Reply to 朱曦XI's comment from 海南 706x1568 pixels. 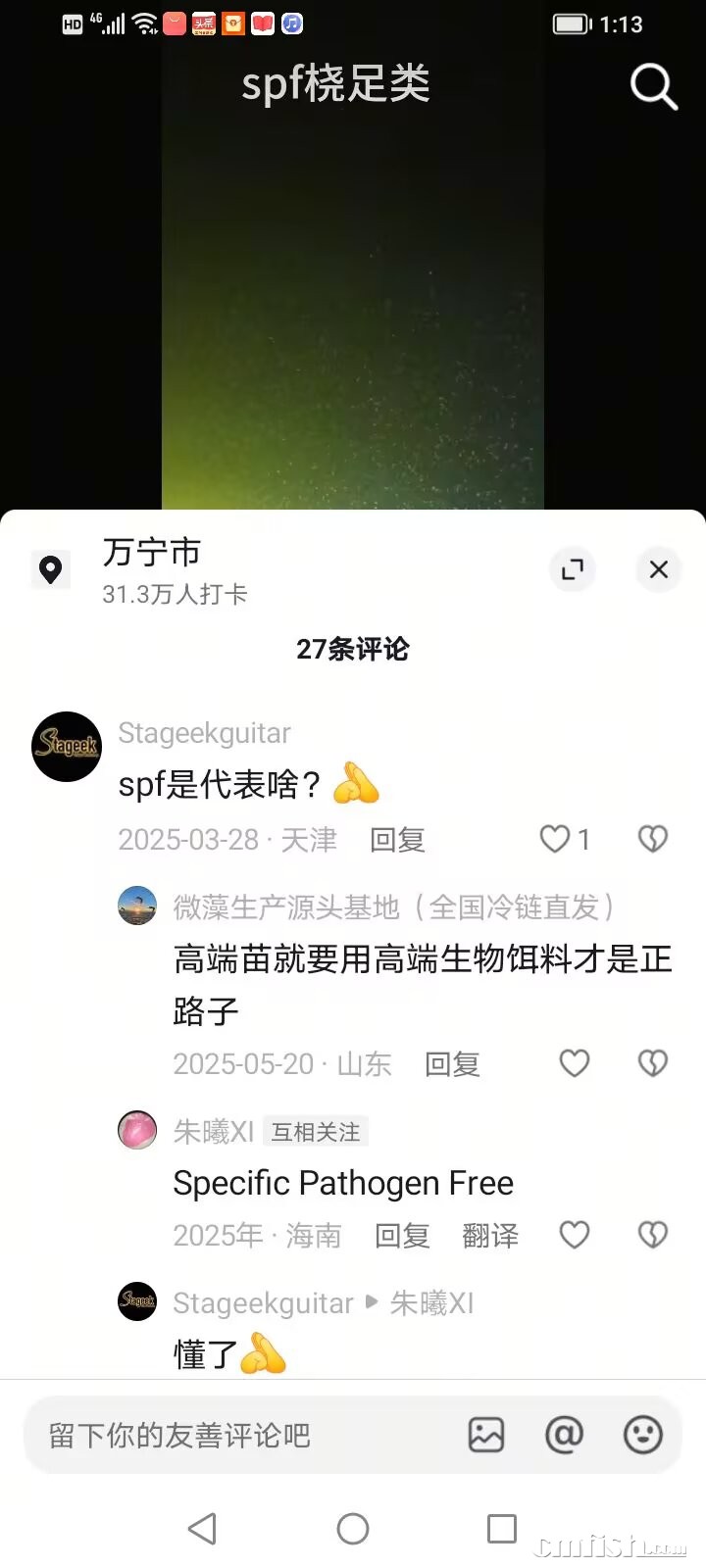click(402, 1236)
